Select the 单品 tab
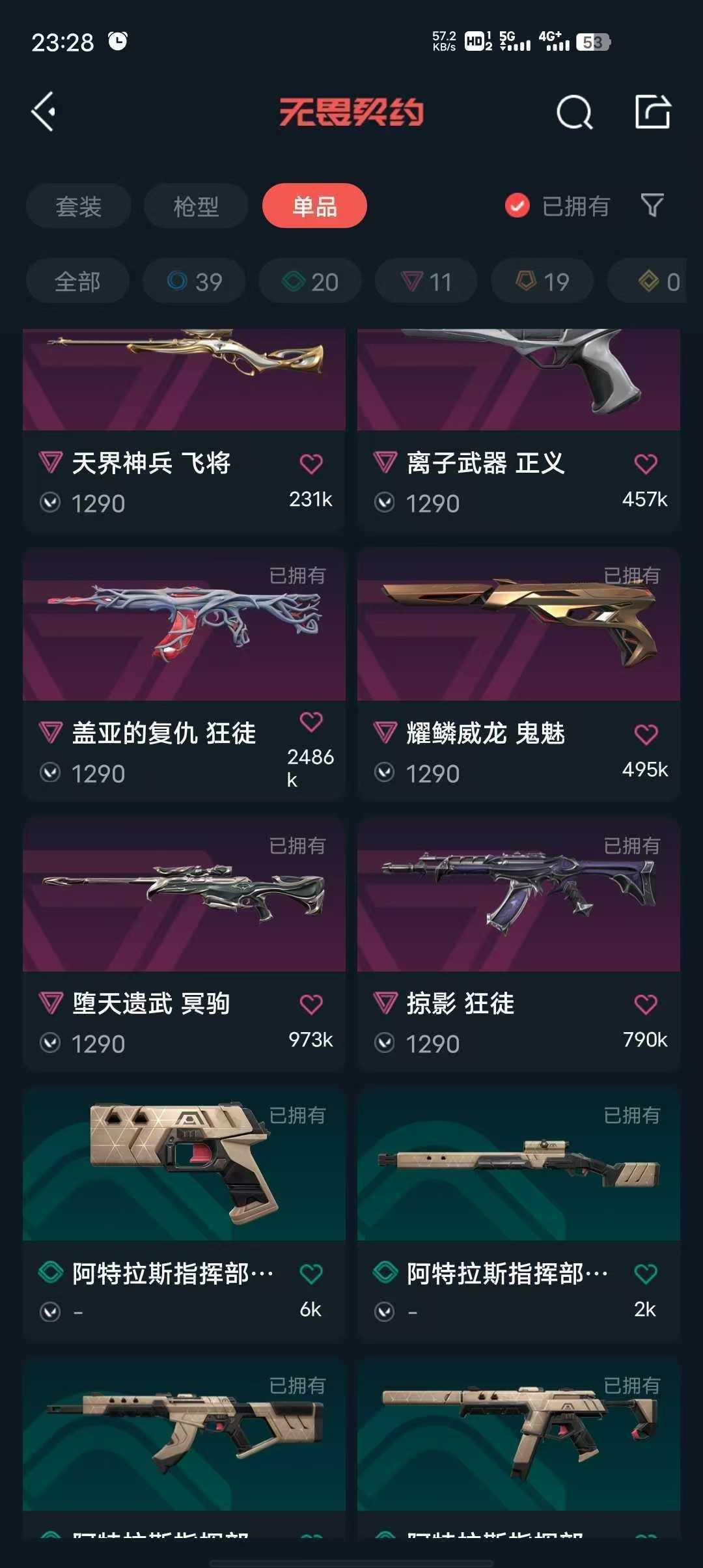Image resolution: width=703 pixels, height=1568 pixels. click(x=314, y=206)
